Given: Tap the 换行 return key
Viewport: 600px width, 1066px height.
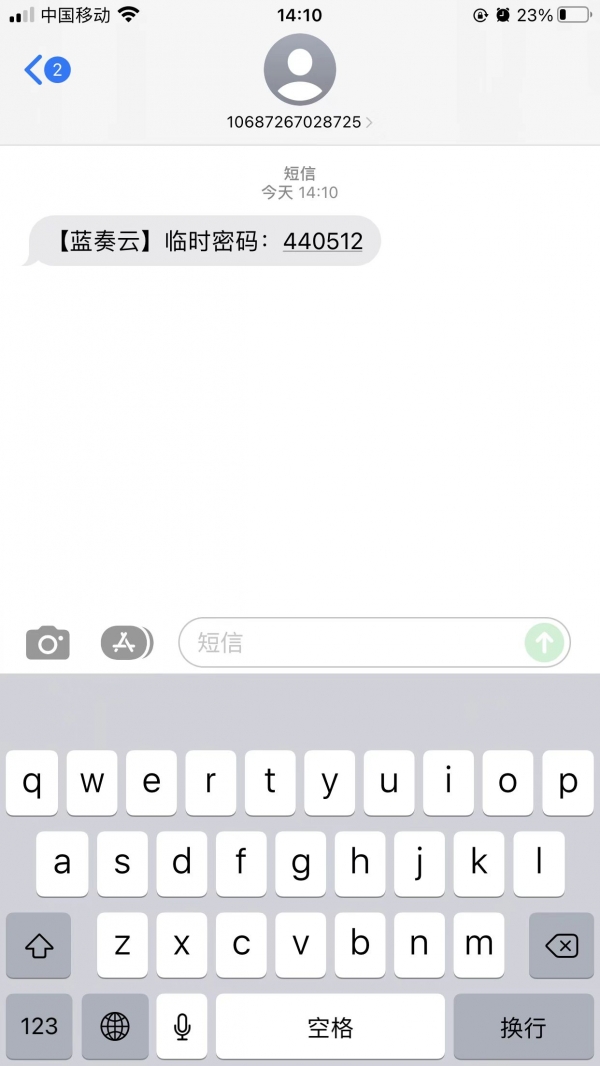Looking at the screenshot, I should click(x=523, y=1026).
